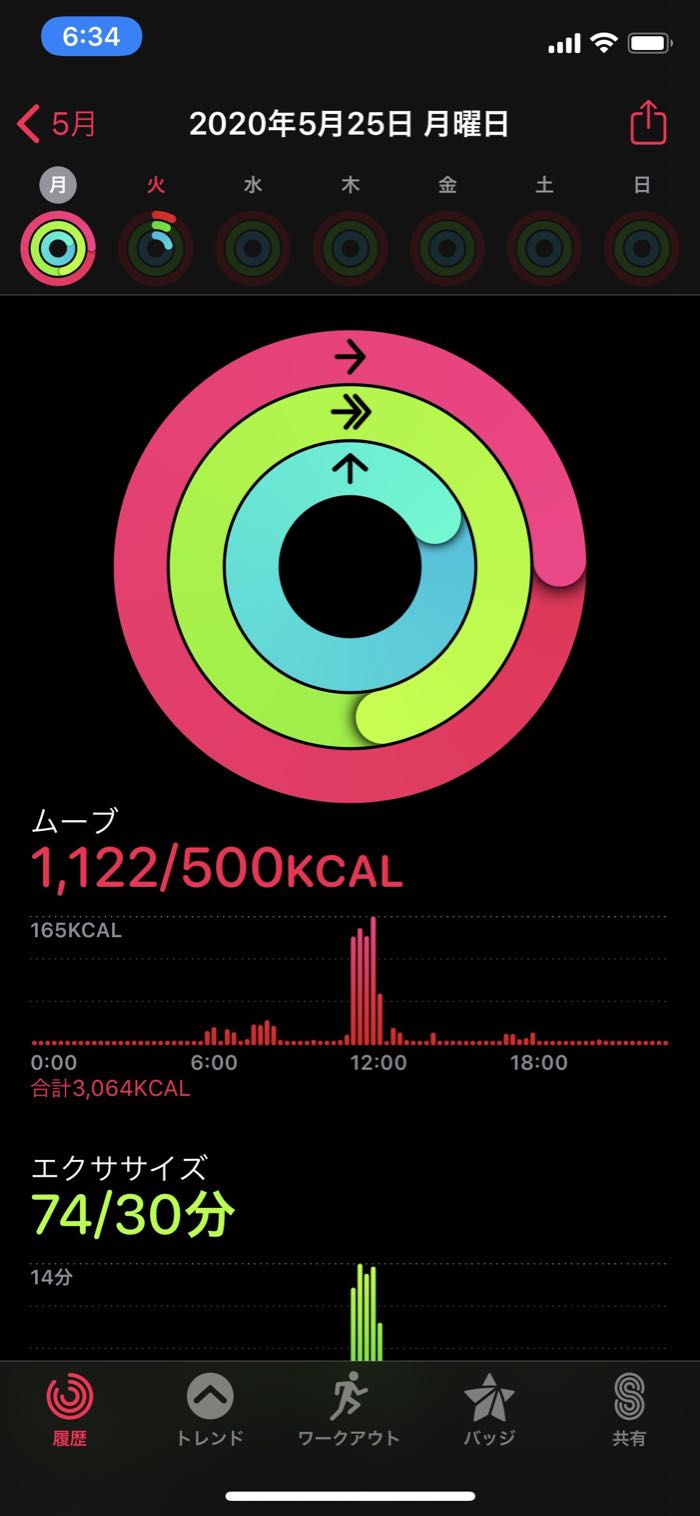700x1516 pixels.
Task: Select Tuesday (火) activity rings
Action: pos(155,230)
